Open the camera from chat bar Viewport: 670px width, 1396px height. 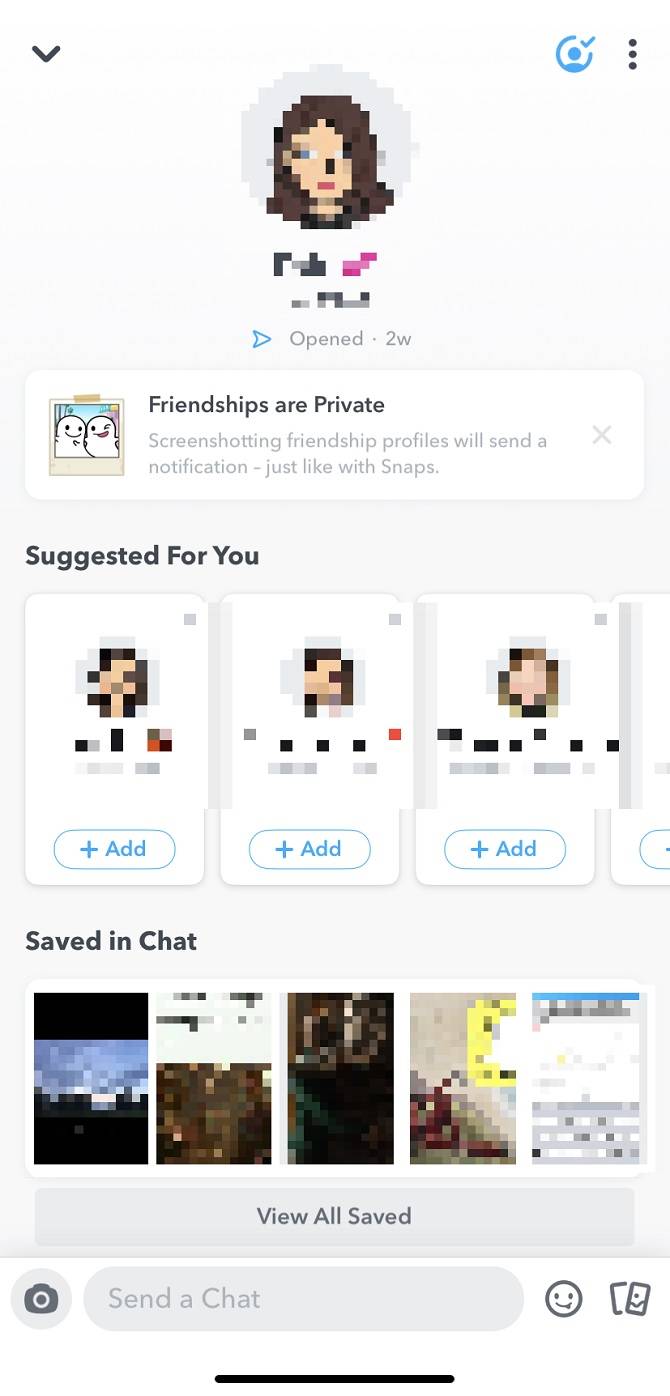tap(41, 1299)
